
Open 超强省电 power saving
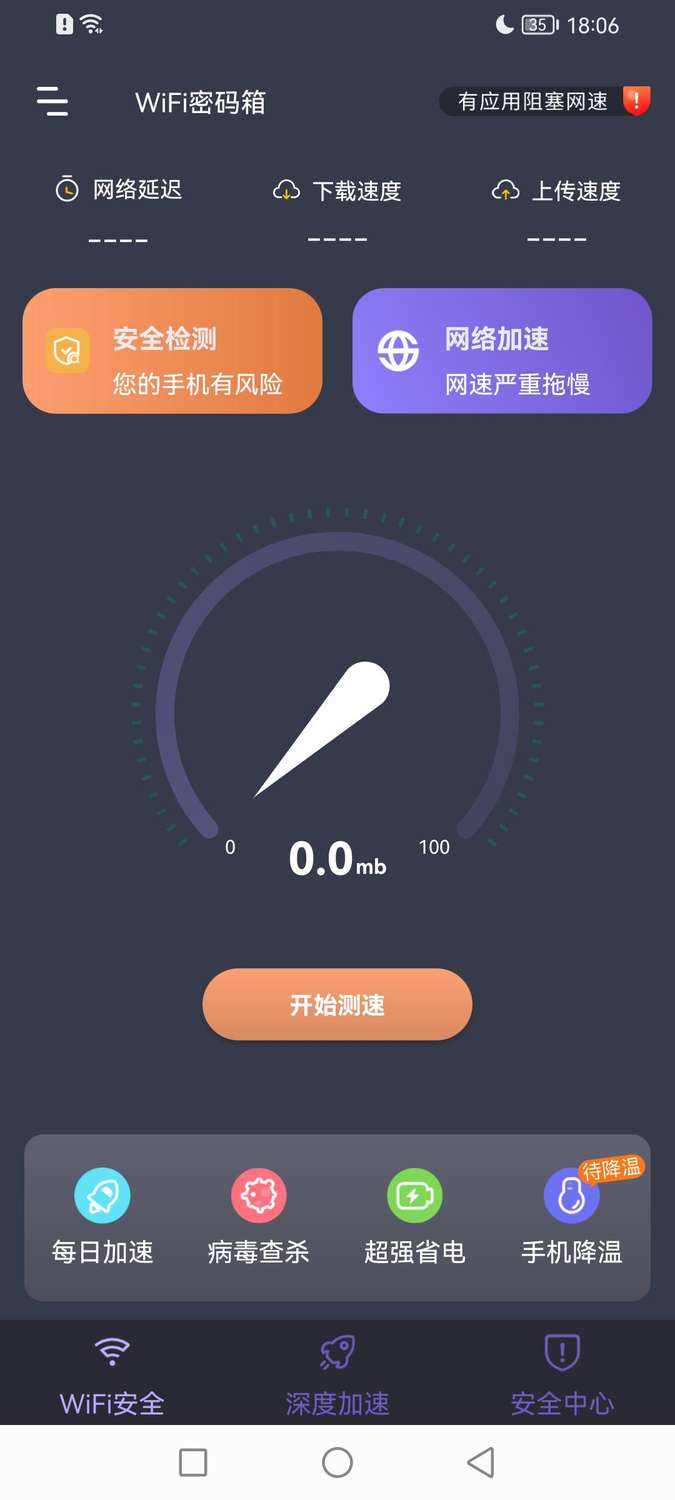coord(415,1216)
